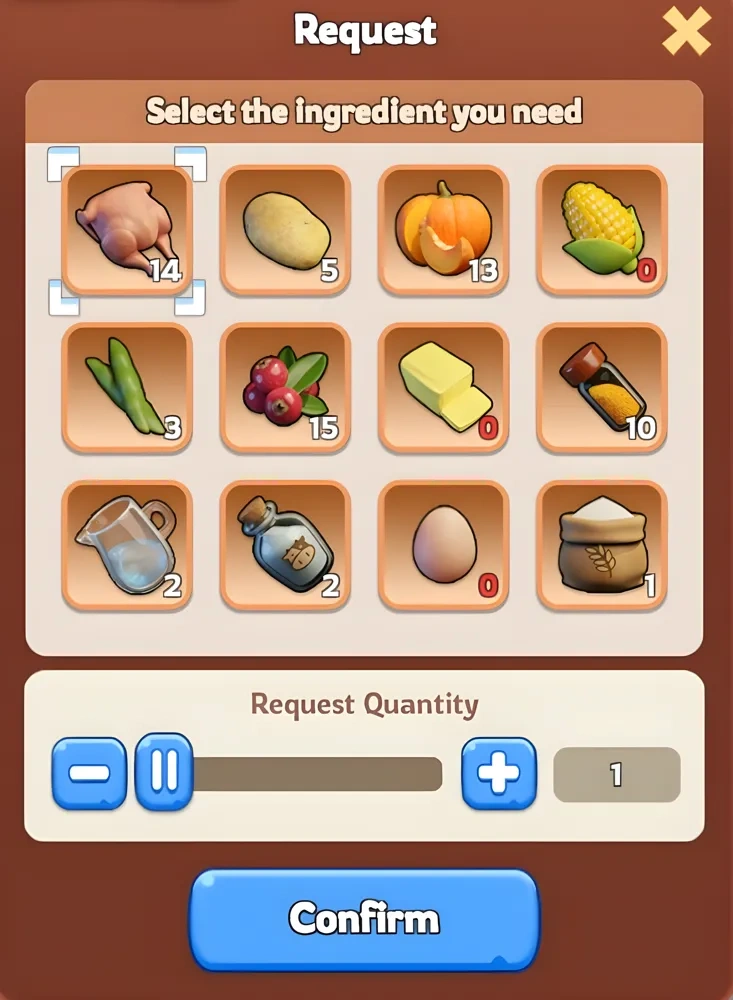The width and height of the screenshot is (733, 1000).
Task: Select the milk bottle ingredient
Action: 285,546
